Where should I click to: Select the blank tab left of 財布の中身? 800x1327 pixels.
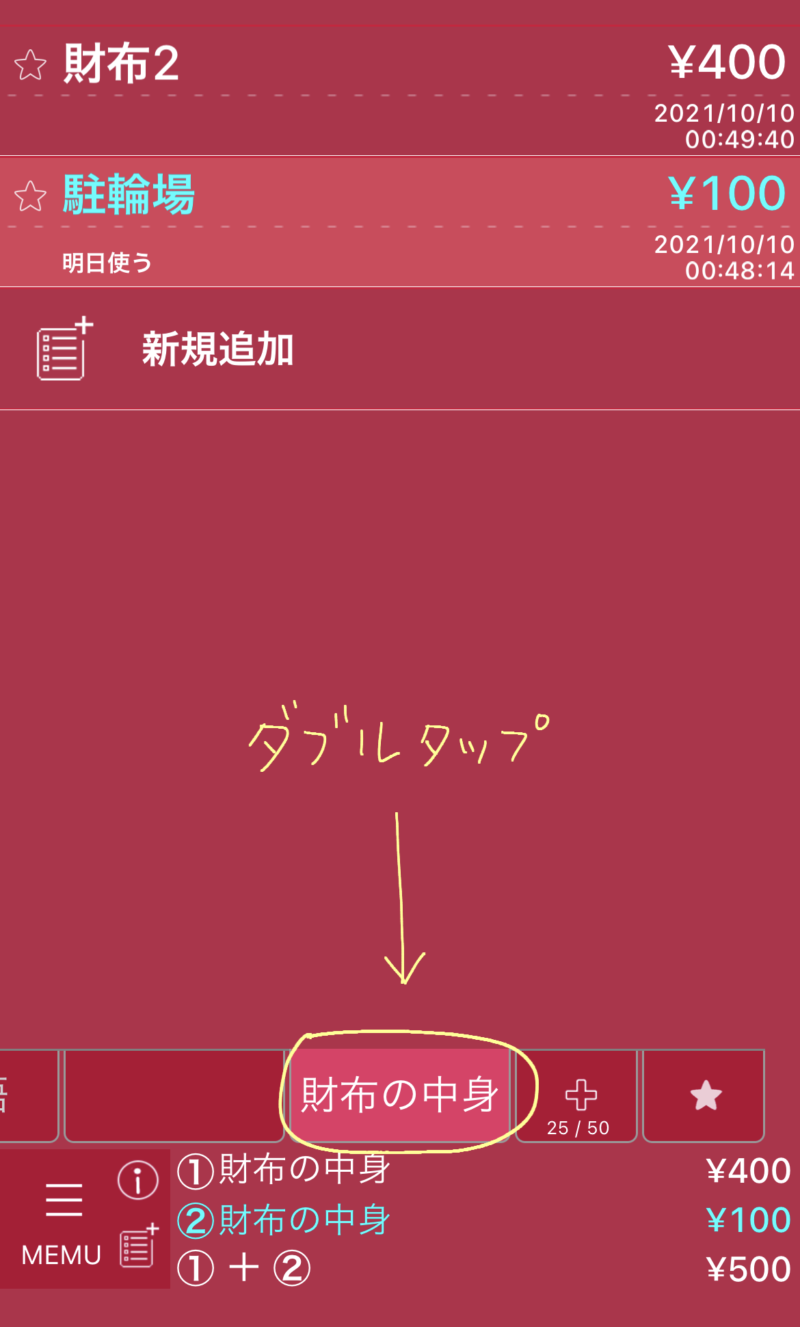click(x=174, y=1096)
